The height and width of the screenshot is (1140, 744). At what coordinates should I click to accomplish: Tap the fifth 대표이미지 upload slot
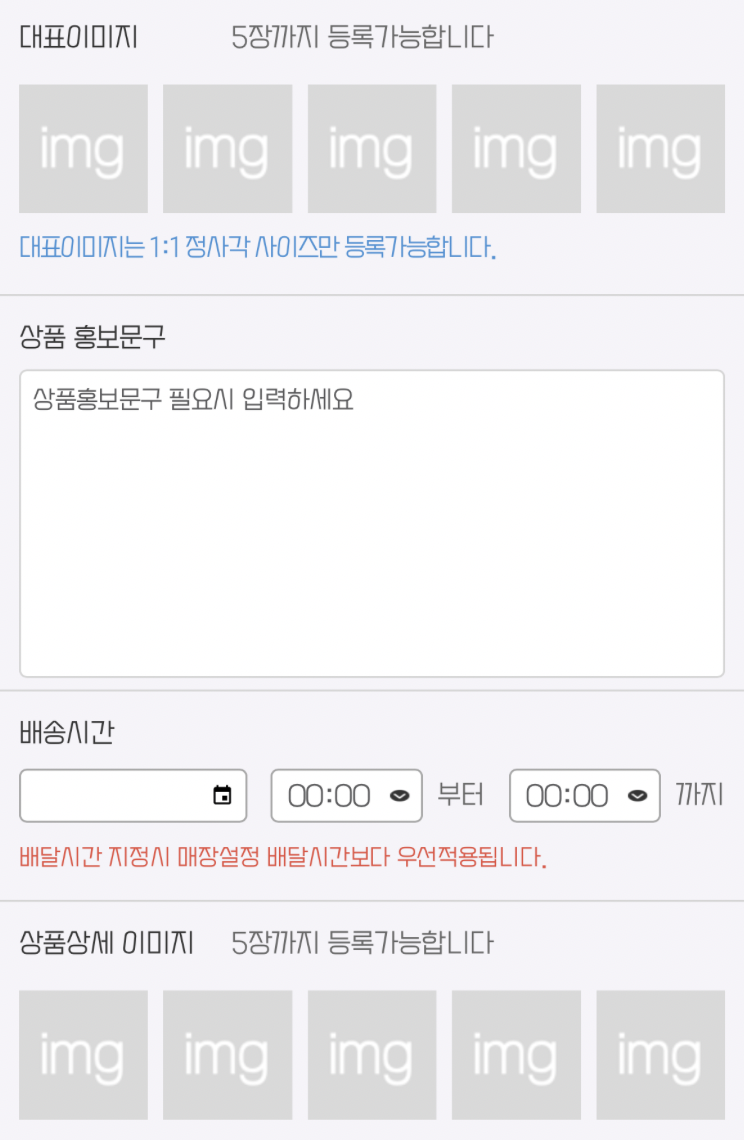pos(660,148)
